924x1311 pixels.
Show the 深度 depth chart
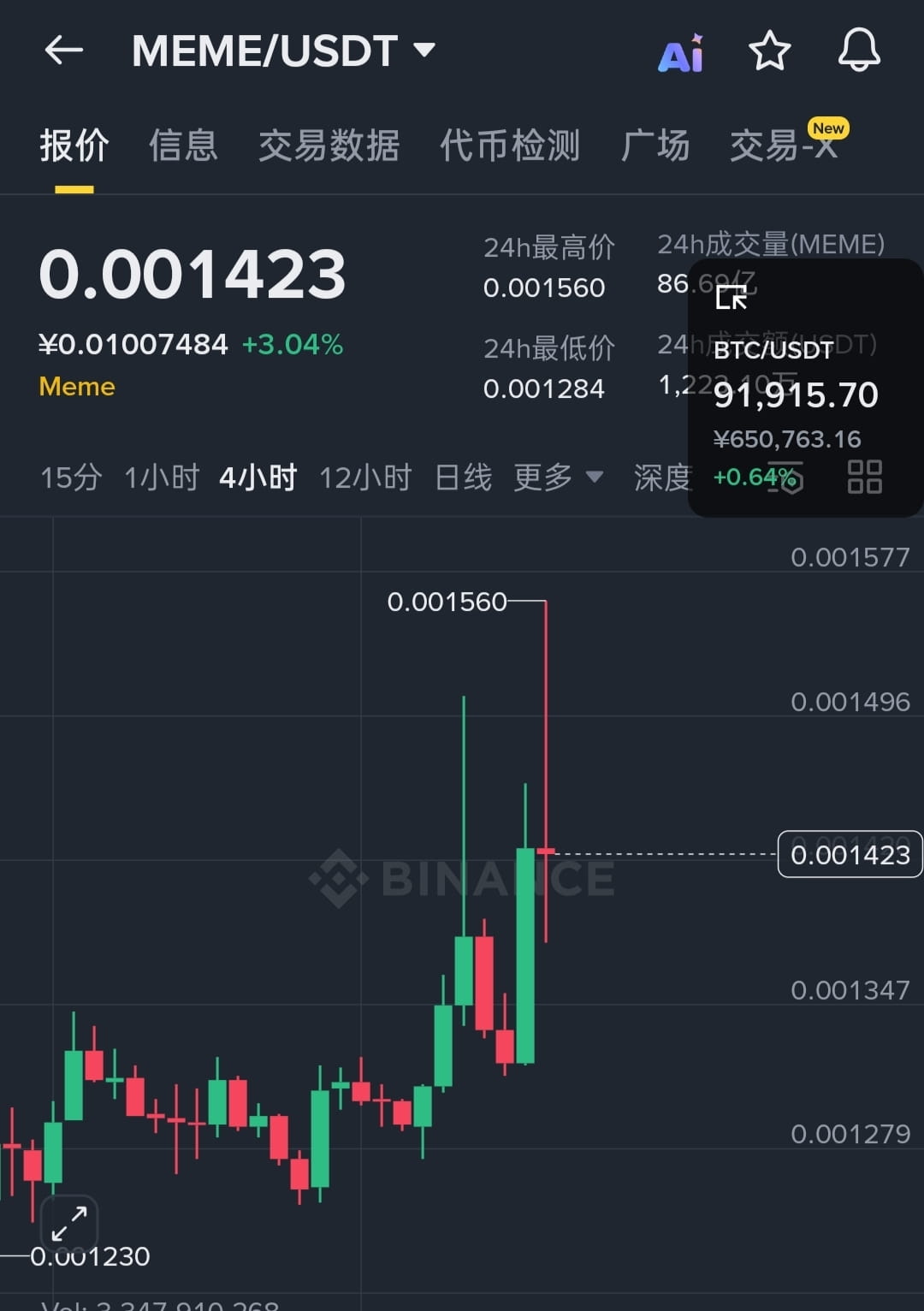point(661,478)
